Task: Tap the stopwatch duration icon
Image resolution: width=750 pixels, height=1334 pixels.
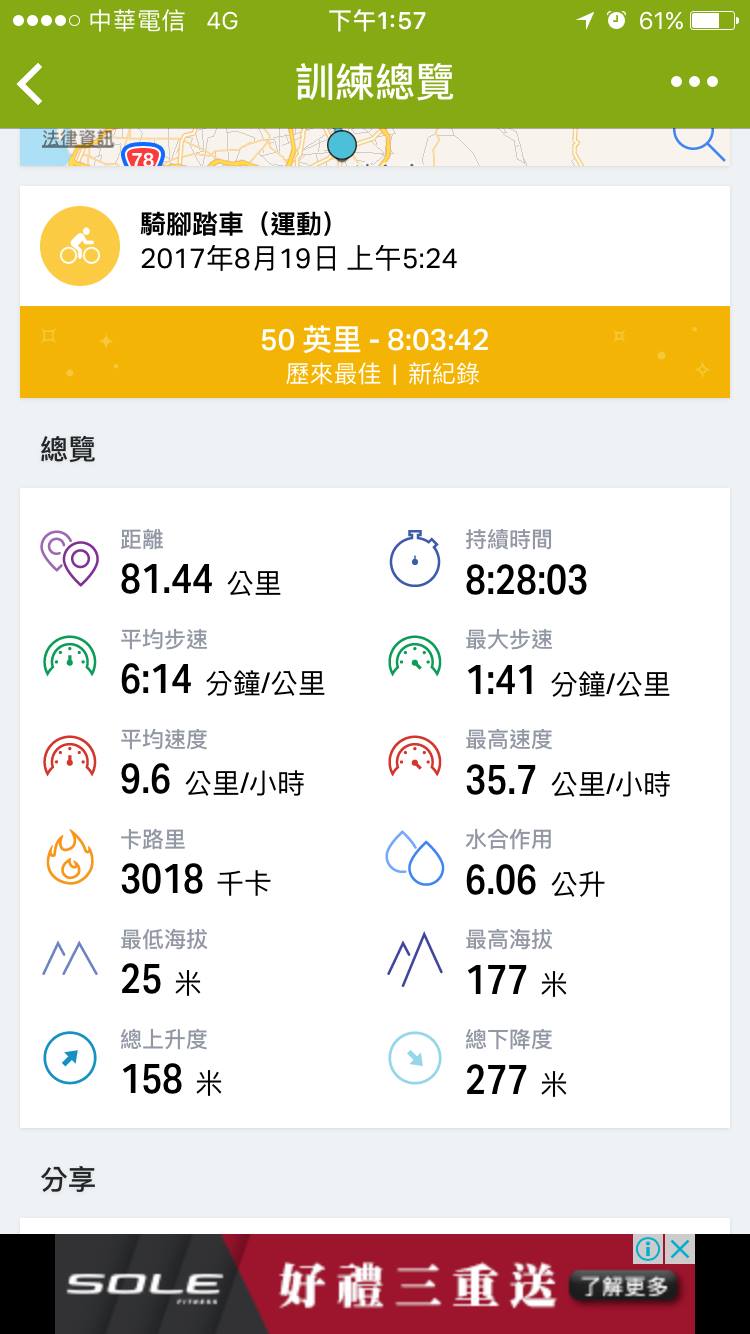Action: [x=414, y=560]
